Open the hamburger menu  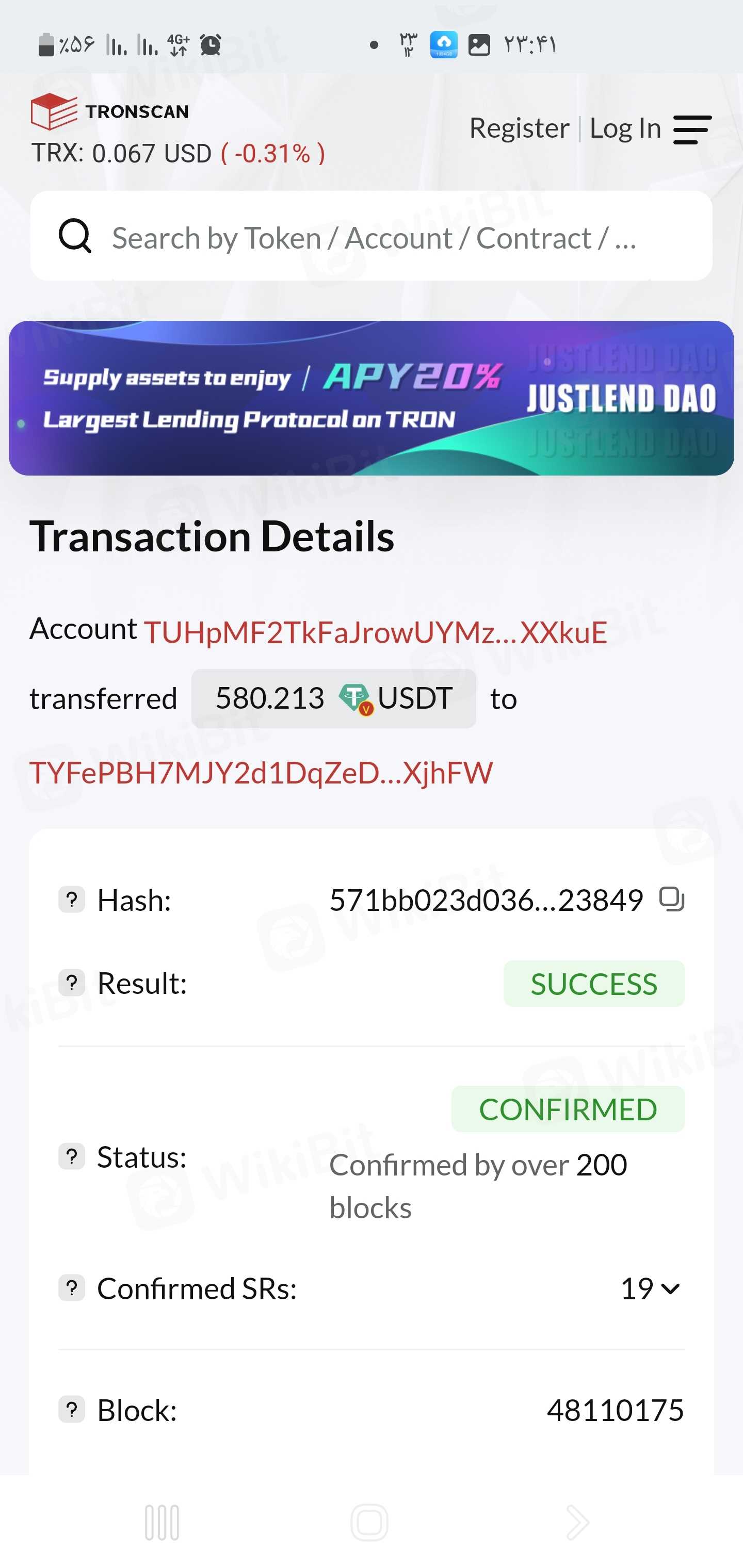692,129
